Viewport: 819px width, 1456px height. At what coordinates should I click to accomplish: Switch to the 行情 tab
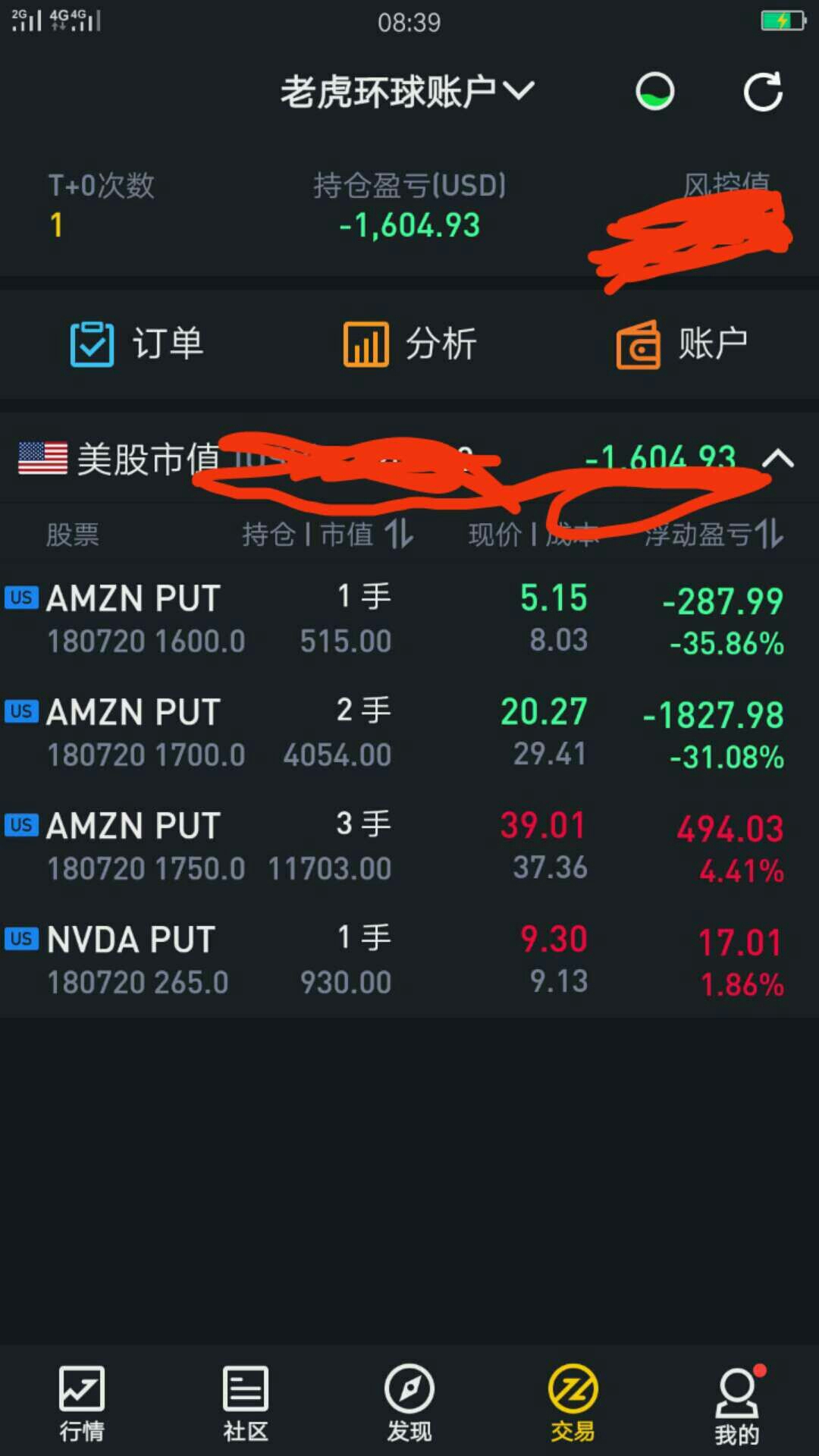(82, 1404)
